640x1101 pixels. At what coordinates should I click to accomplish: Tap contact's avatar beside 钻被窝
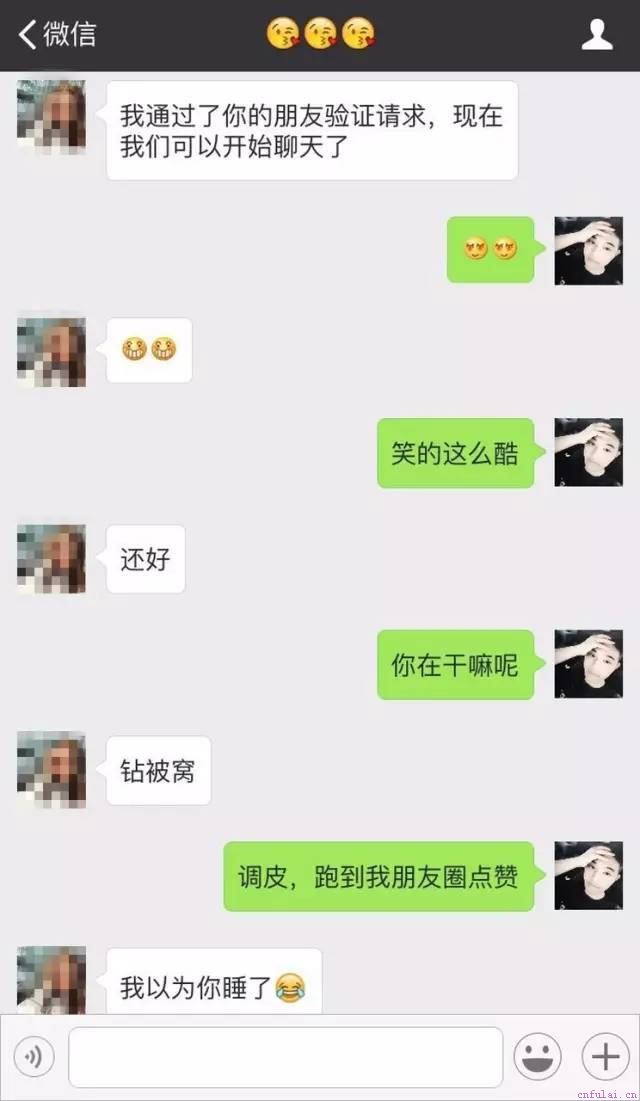[x=51, y=769]
